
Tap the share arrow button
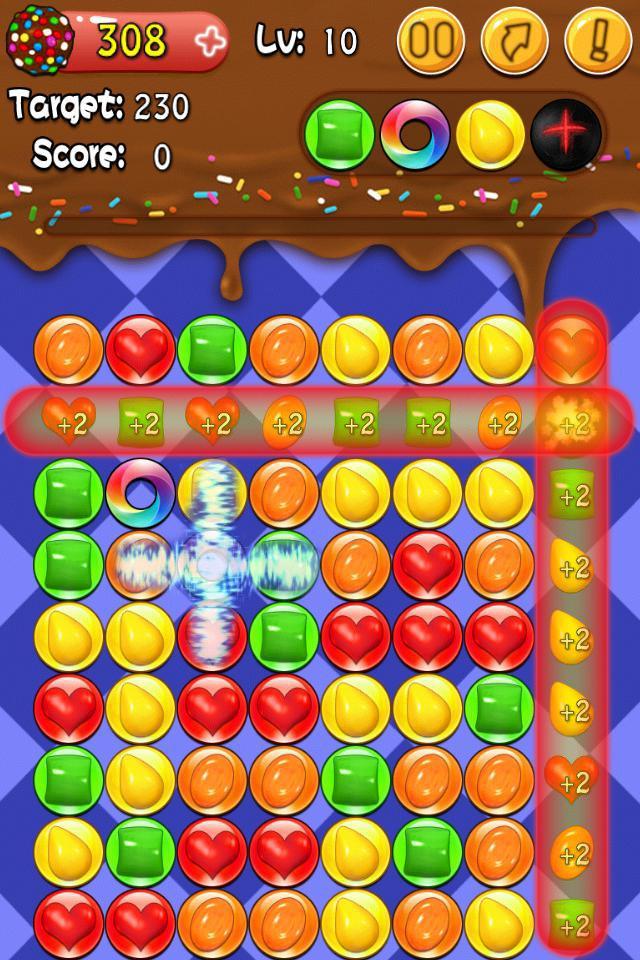tap(514, 42)
